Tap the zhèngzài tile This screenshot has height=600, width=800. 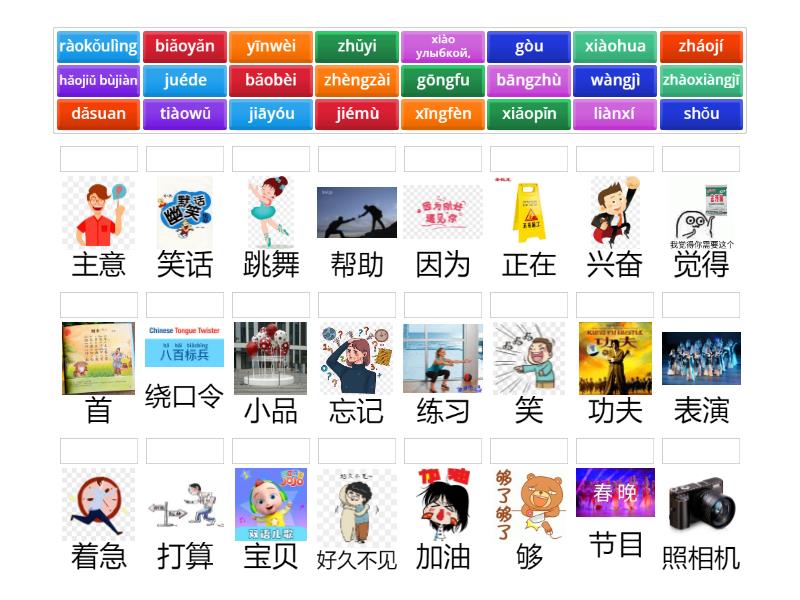357,81
